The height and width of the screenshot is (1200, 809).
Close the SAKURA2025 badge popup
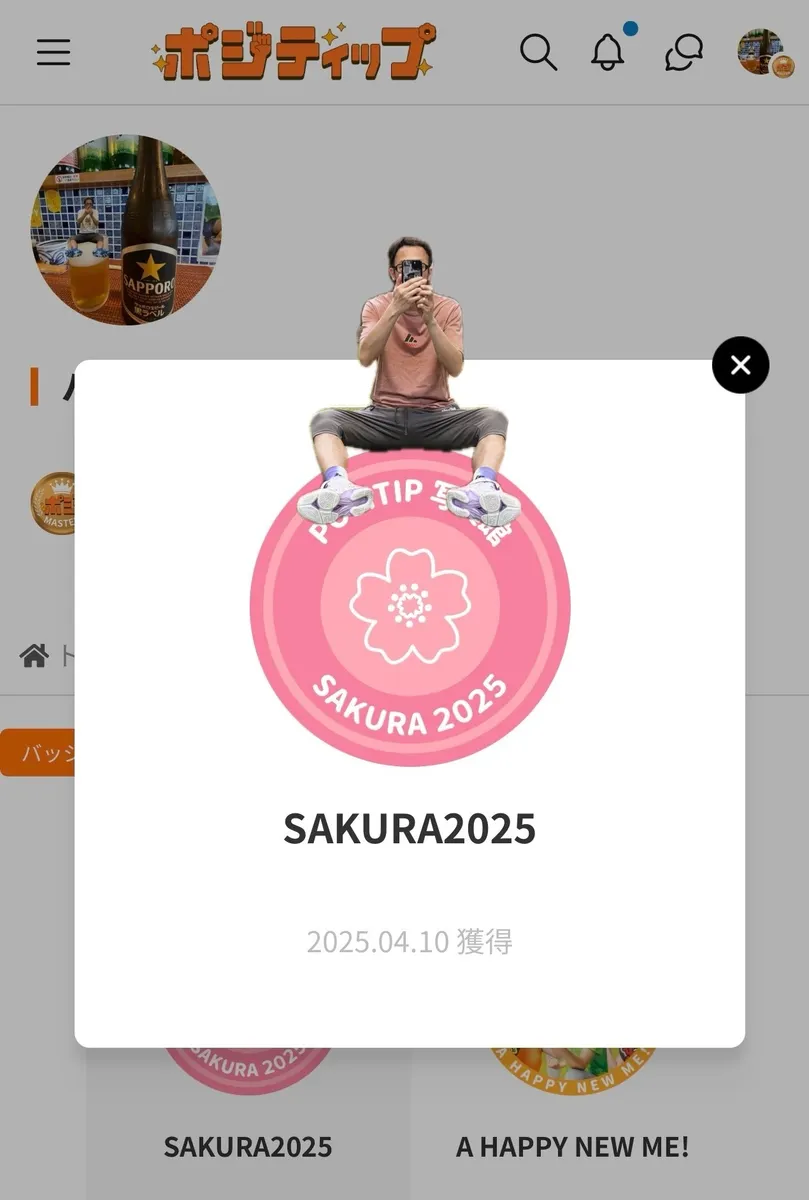(740, 365)
